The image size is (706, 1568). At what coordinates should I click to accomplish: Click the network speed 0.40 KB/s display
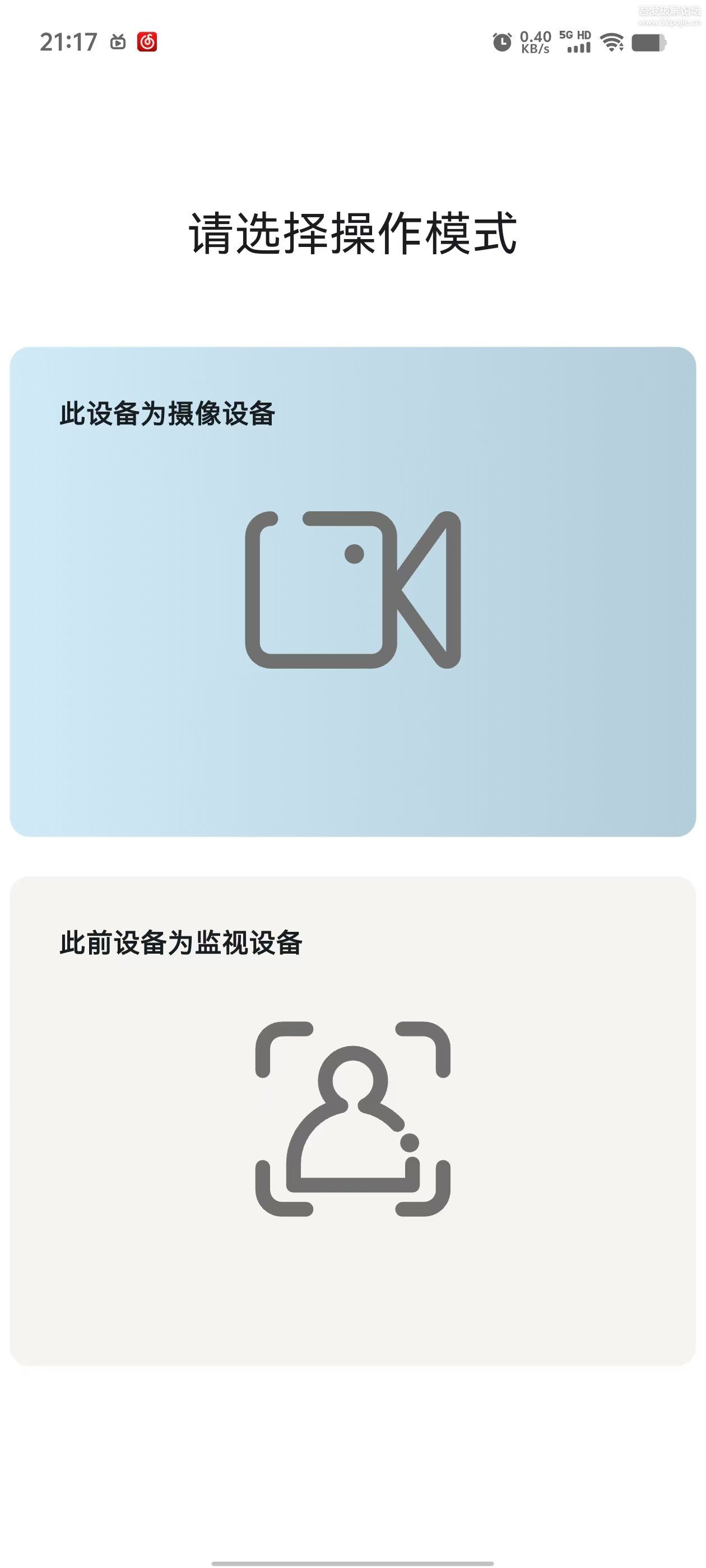[536, 43]
